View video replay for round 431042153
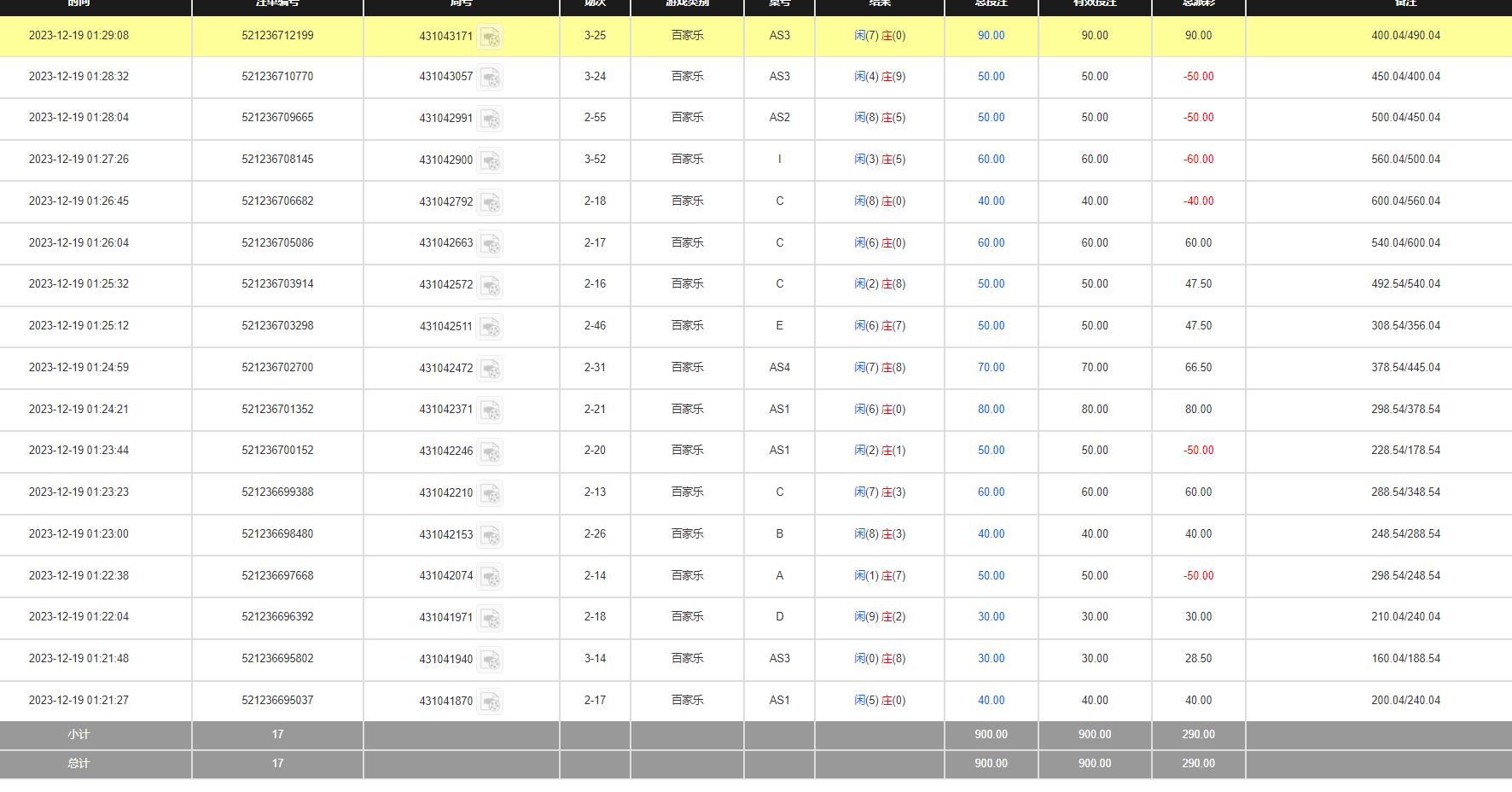The image size is (1512, 792). 490,536
